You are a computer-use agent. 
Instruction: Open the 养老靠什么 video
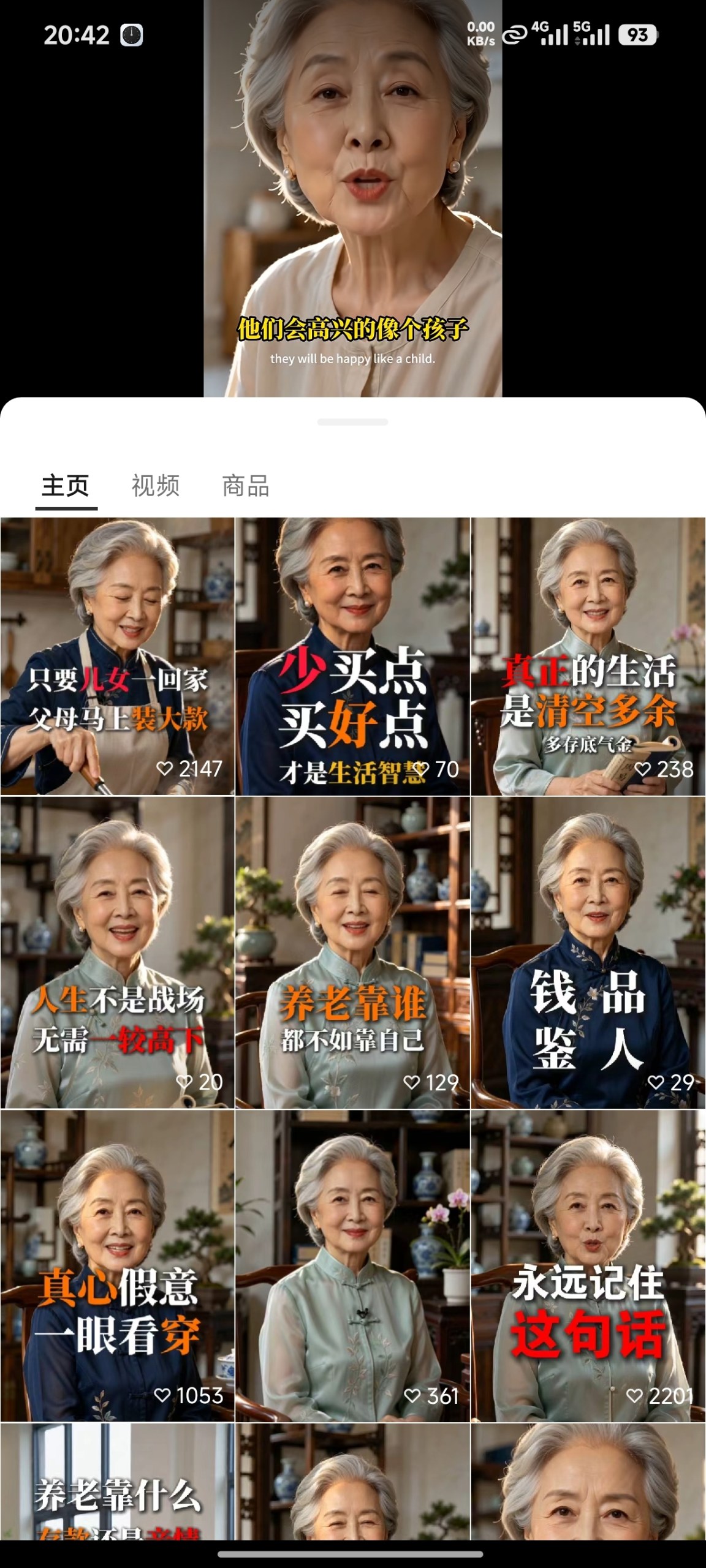click(x=118, y=1482)
